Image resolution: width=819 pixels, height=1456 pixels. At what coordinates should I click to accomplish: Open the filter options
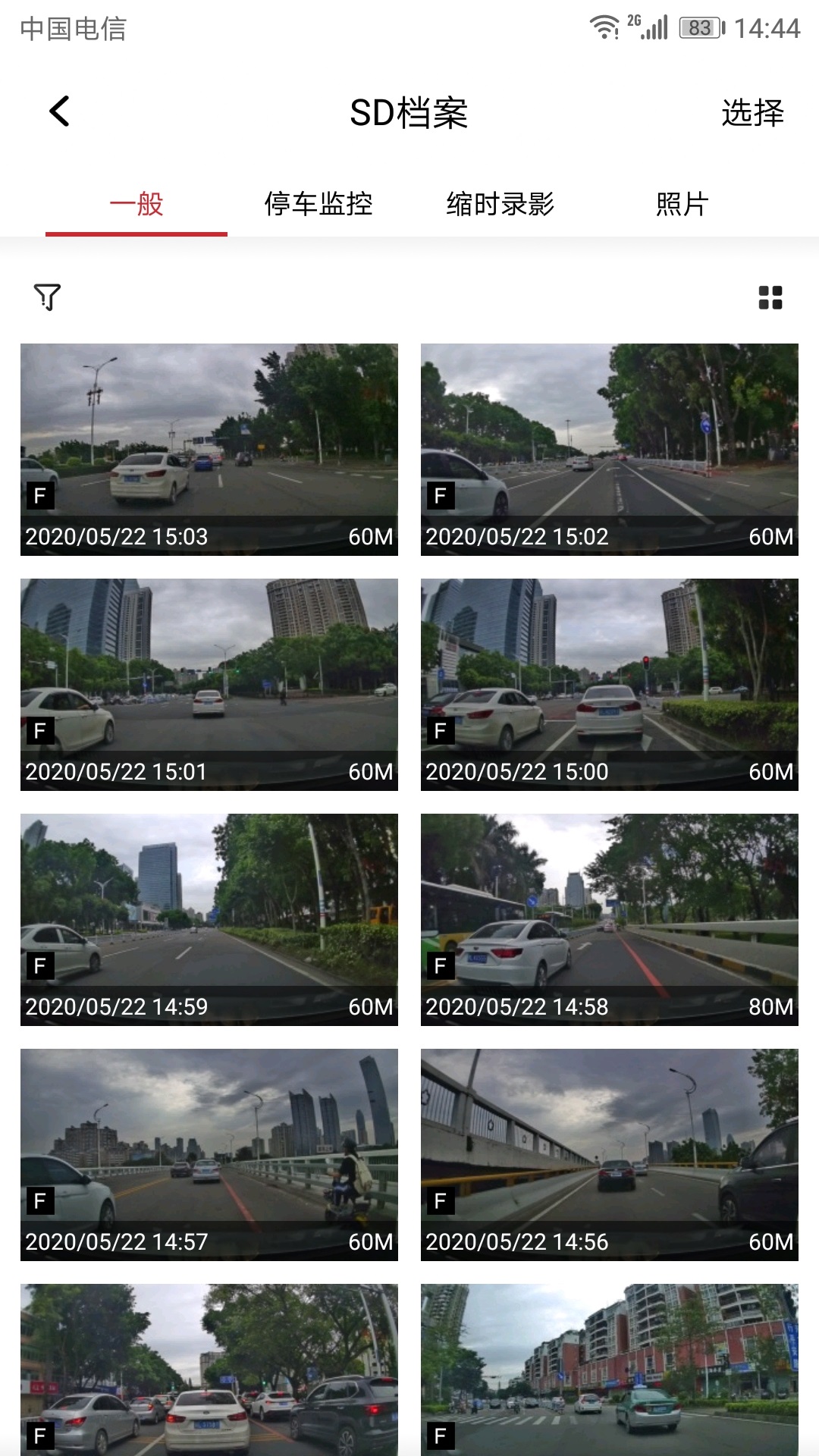(47, 297)
